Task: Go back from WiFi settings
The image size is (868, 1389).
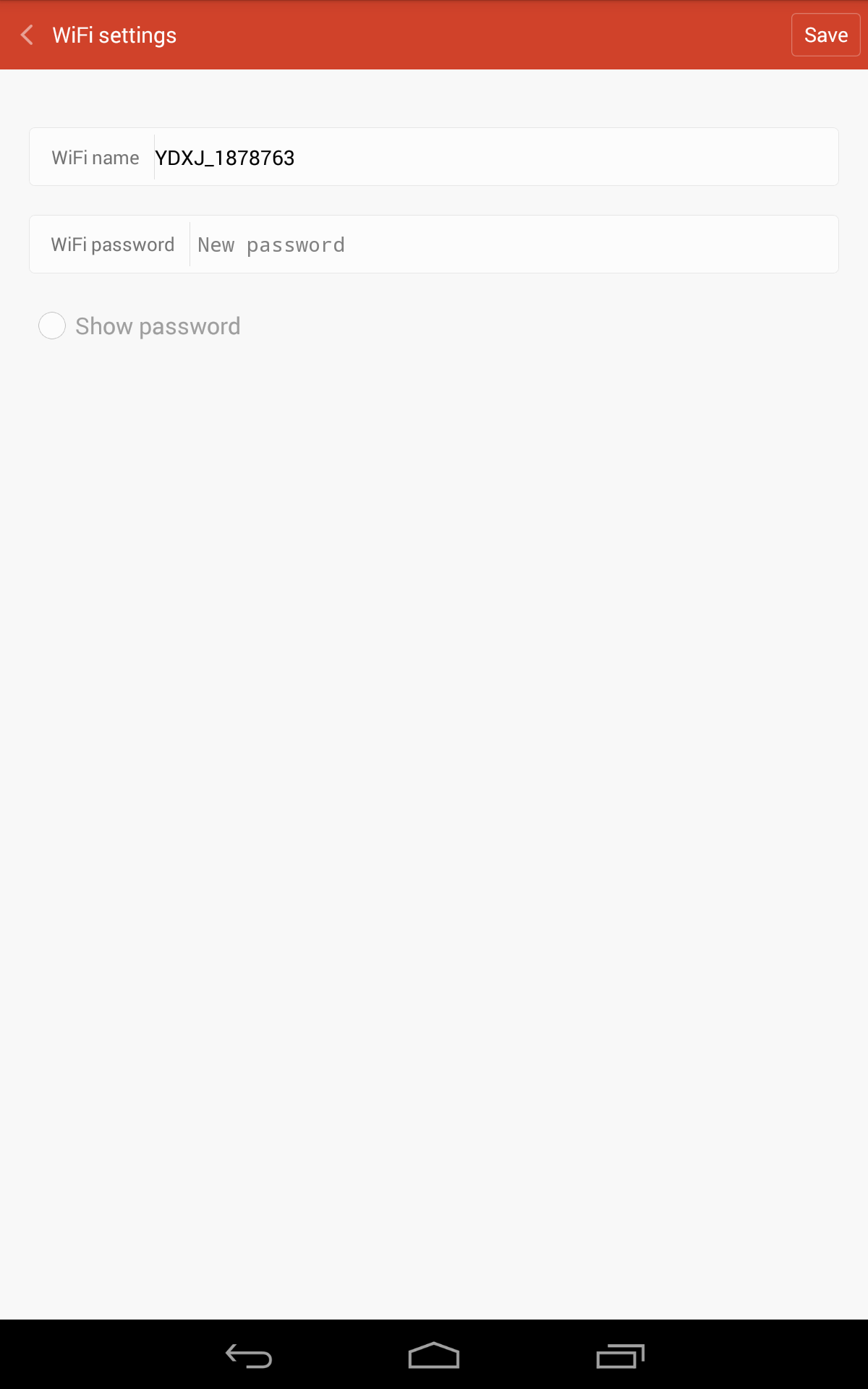Action: coord(27,35)
